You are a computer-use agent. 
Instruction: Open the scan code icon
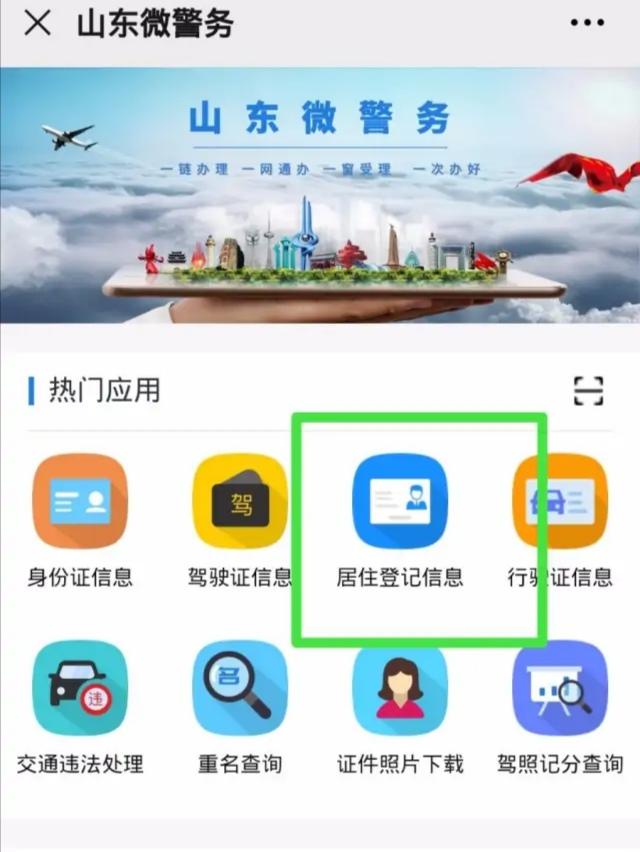point(589,390)
